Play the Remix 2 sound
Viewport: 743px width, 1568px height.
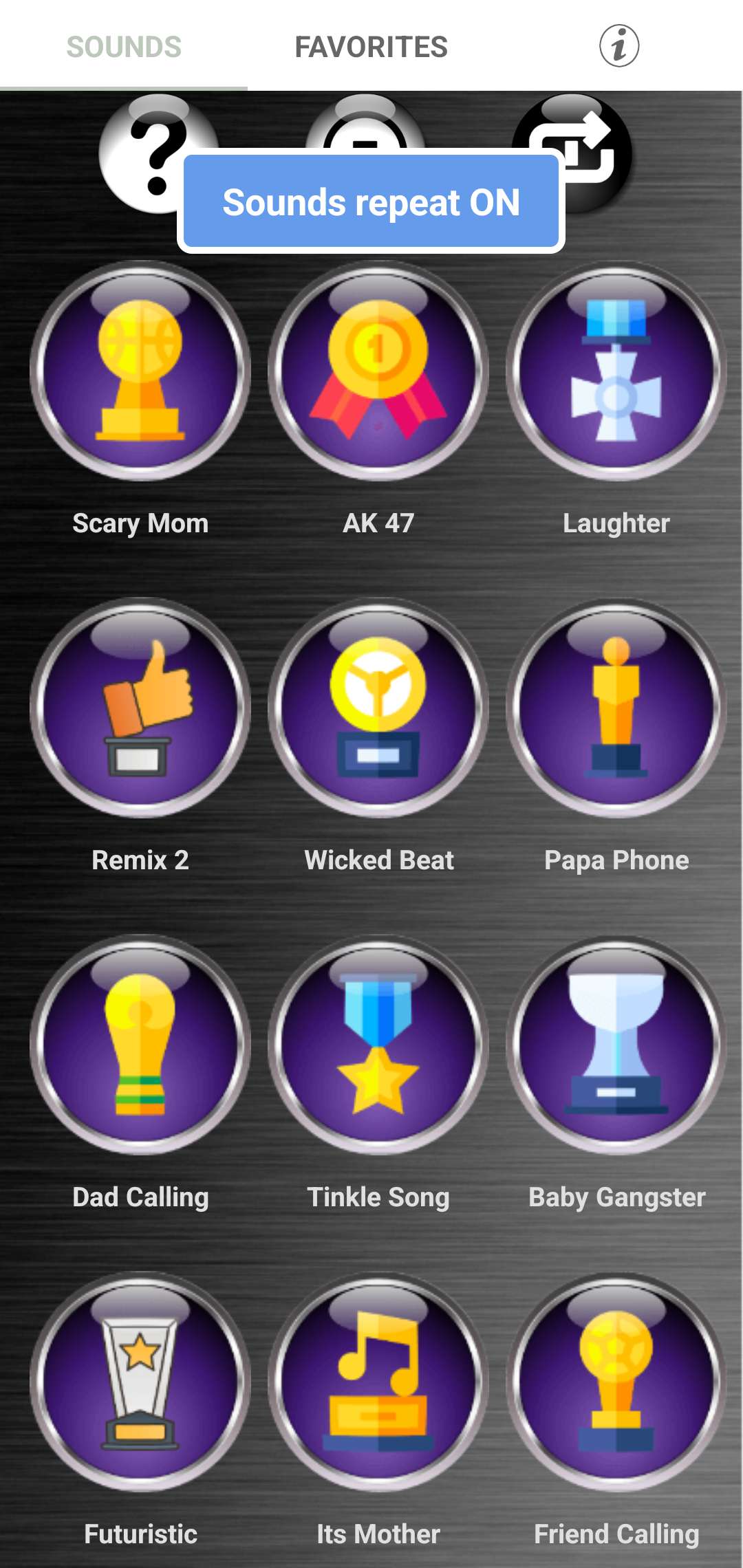[x=140, y=708]
